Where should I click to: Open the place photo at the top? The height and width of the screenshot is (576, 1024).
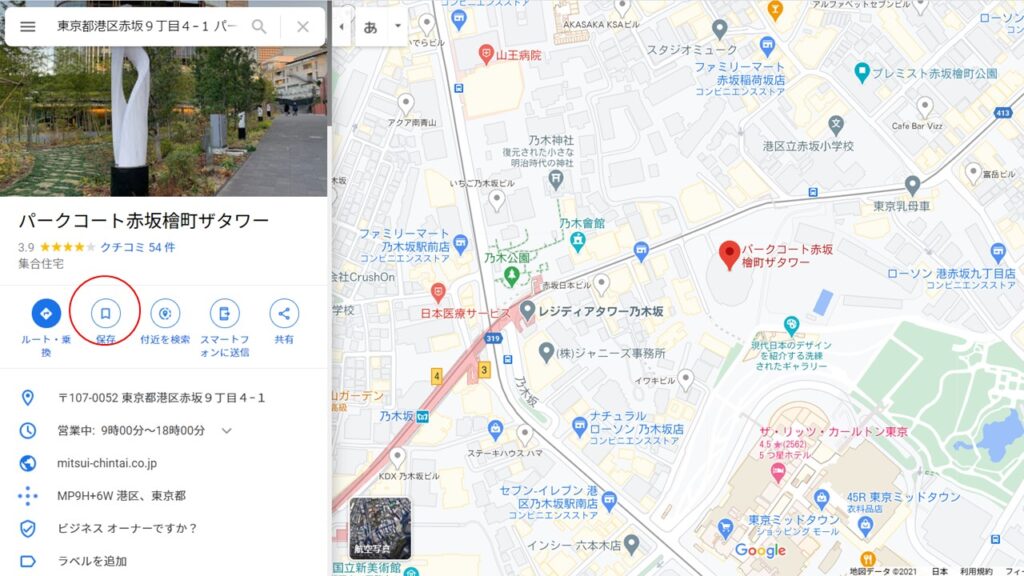click(x=164, y=98)
